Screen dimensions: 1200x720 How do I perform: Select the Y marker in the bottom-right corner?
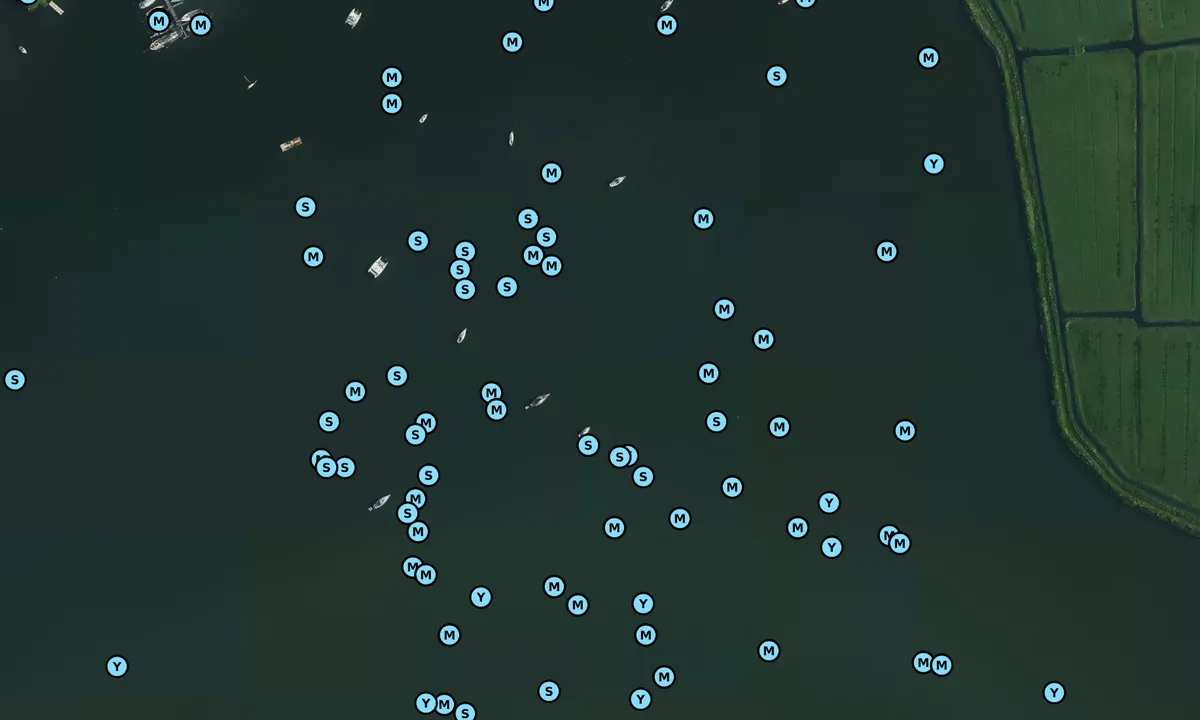1054,693
